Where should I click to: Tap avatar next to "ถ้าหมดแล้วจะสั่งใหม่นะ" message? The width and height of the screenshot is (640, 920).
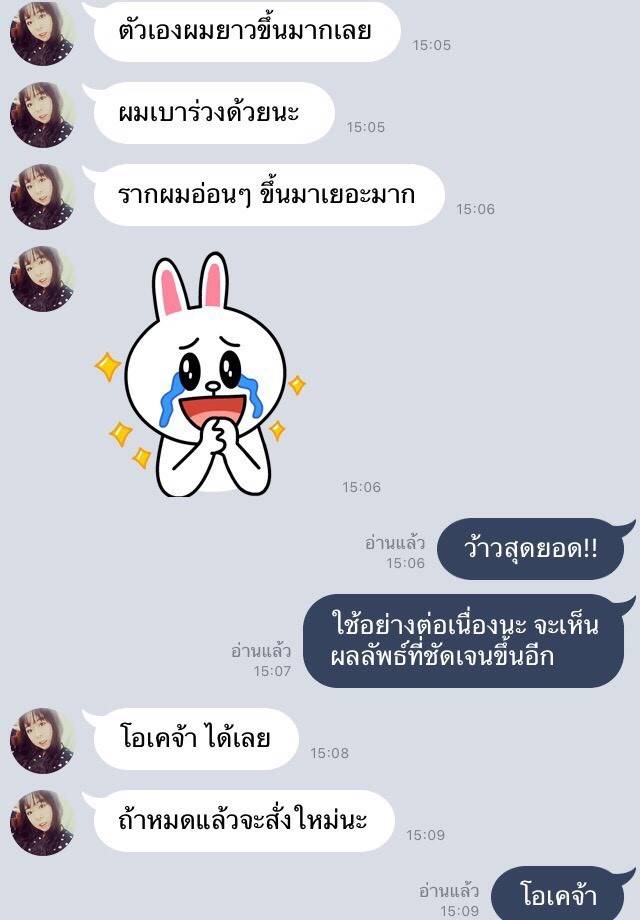coord(42,822)
